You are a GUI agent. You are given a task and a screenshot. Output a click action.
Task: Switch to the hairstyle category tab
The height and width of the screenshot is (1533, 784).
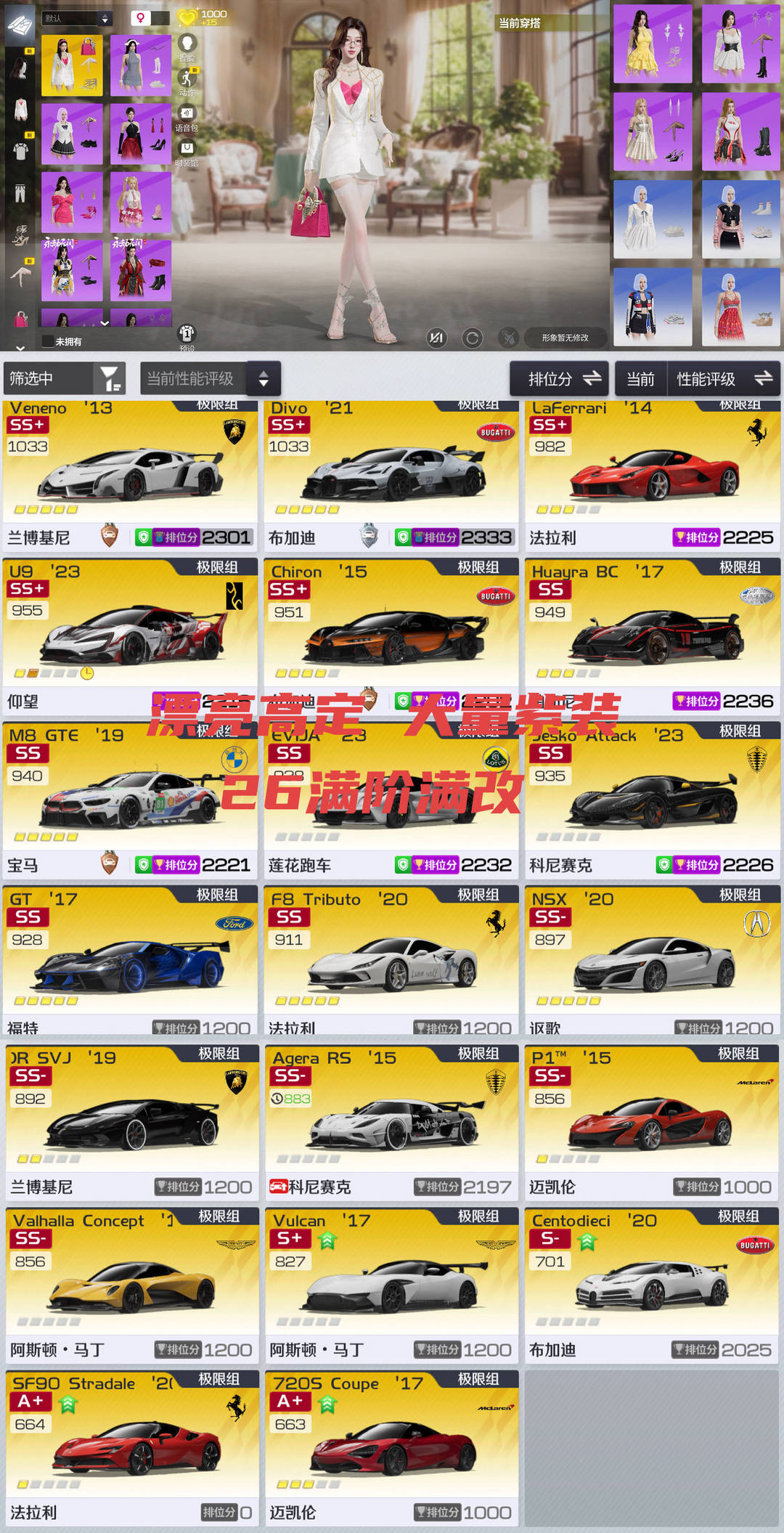[19, 69]
